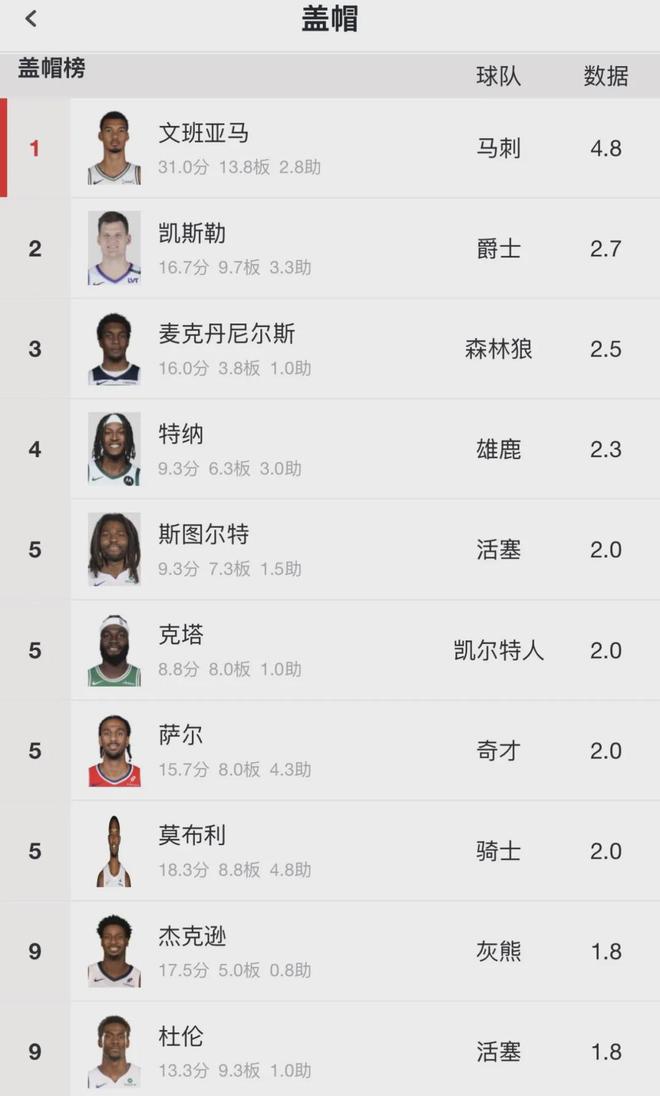Go back using the top-left arrow
Viewport: 660px width, 1096px height.
[x=31, y=19]
